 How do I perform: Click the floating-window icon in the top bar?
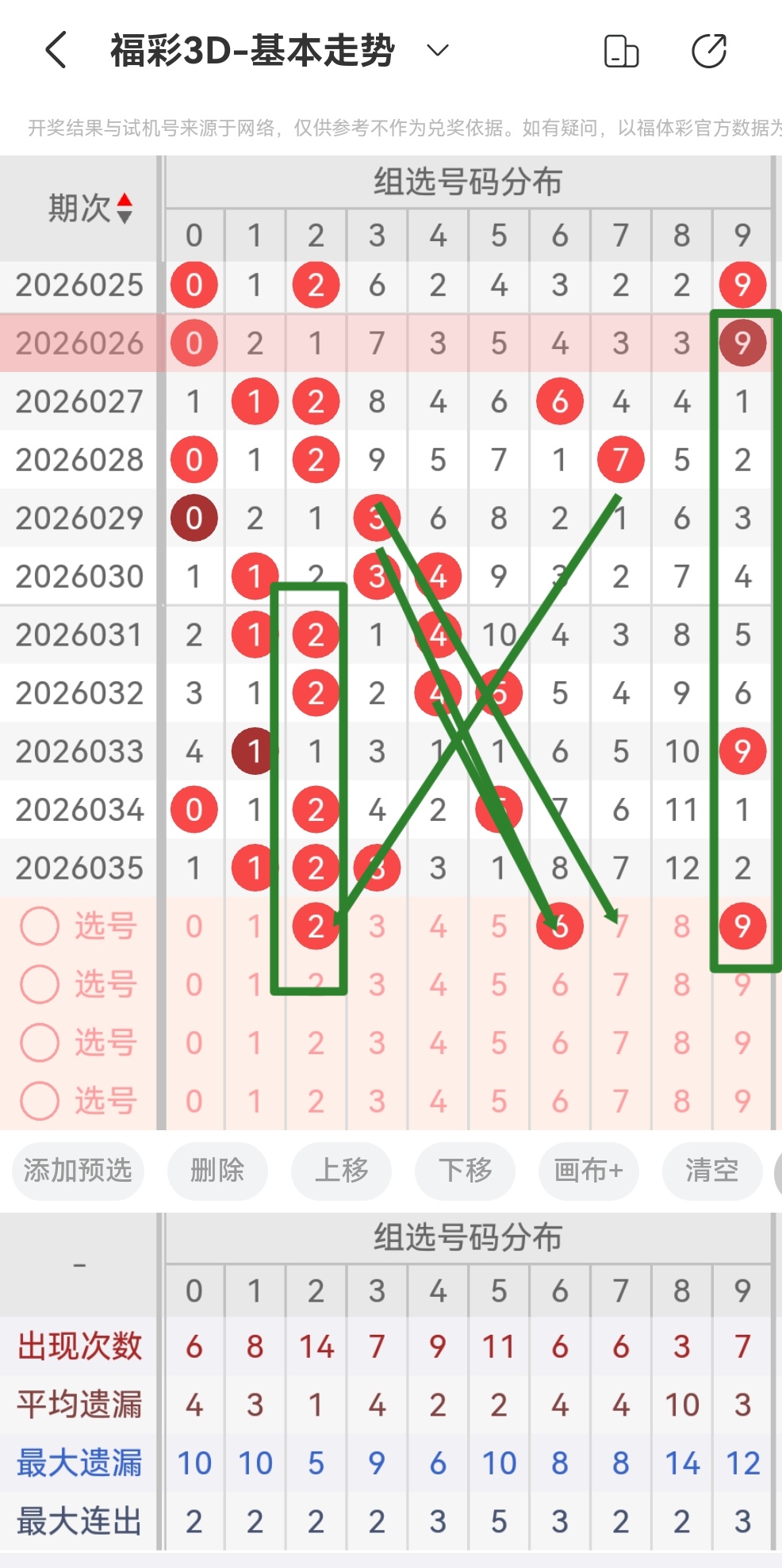[621, 50]
